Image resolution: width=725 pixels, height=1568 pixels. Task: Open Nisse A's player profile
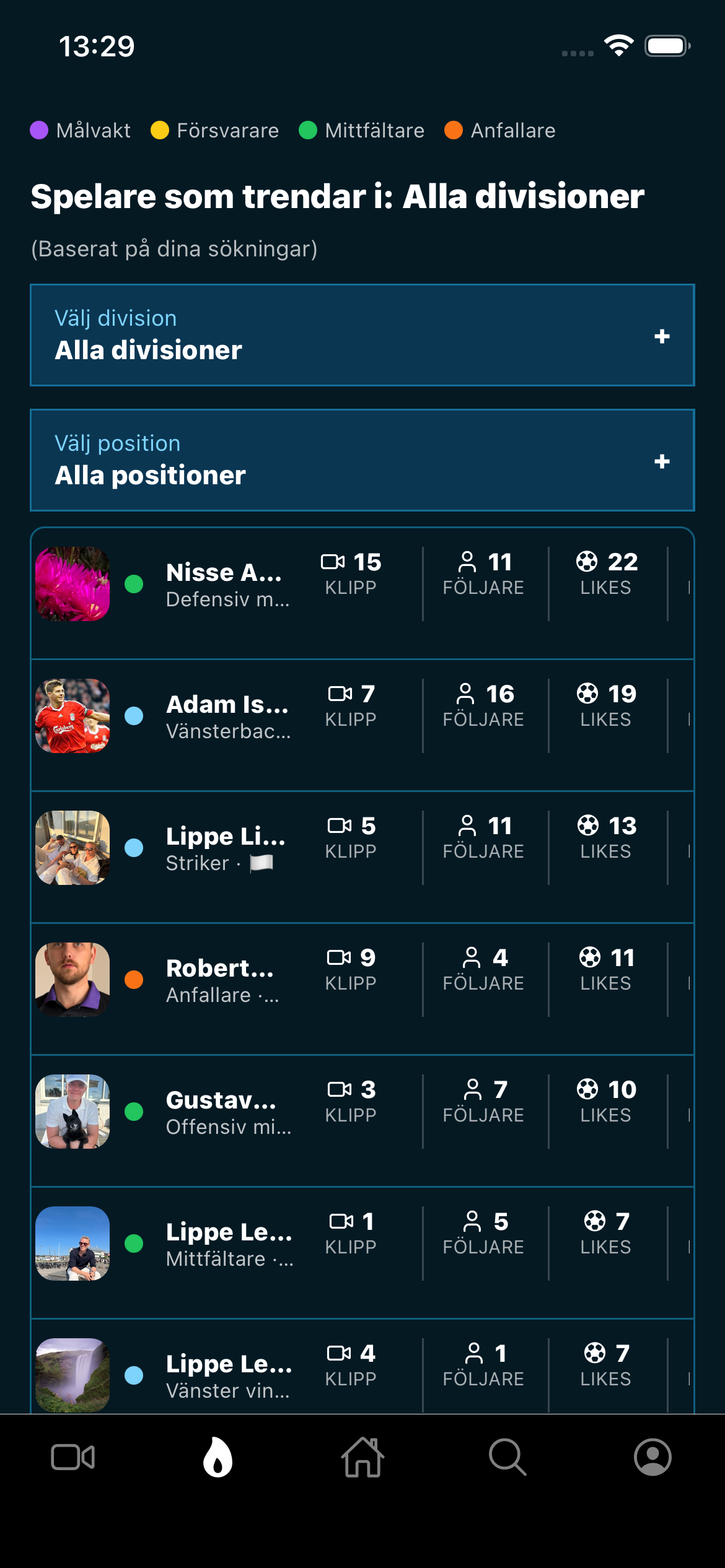pyautogui.click(x=224, y=572)
